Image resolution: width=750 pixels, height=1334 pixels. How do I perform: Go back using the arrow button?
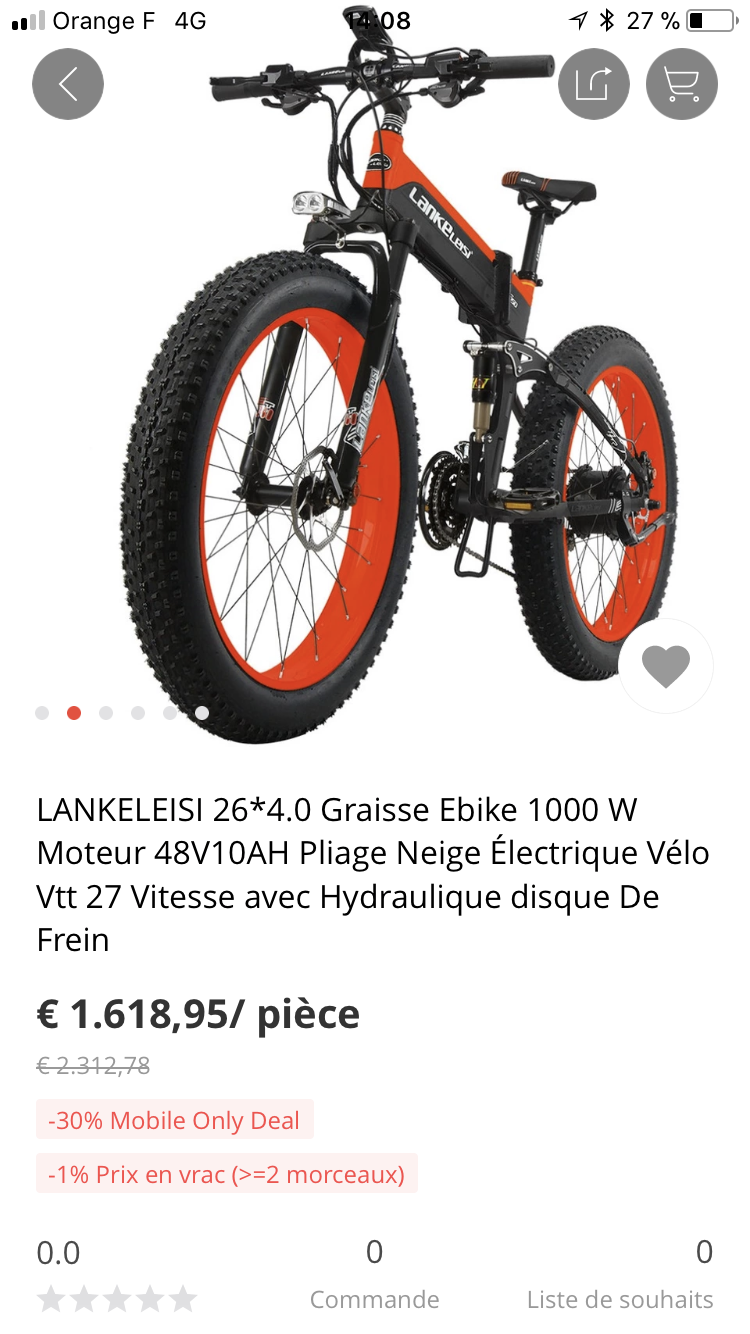tap(68, 84)
